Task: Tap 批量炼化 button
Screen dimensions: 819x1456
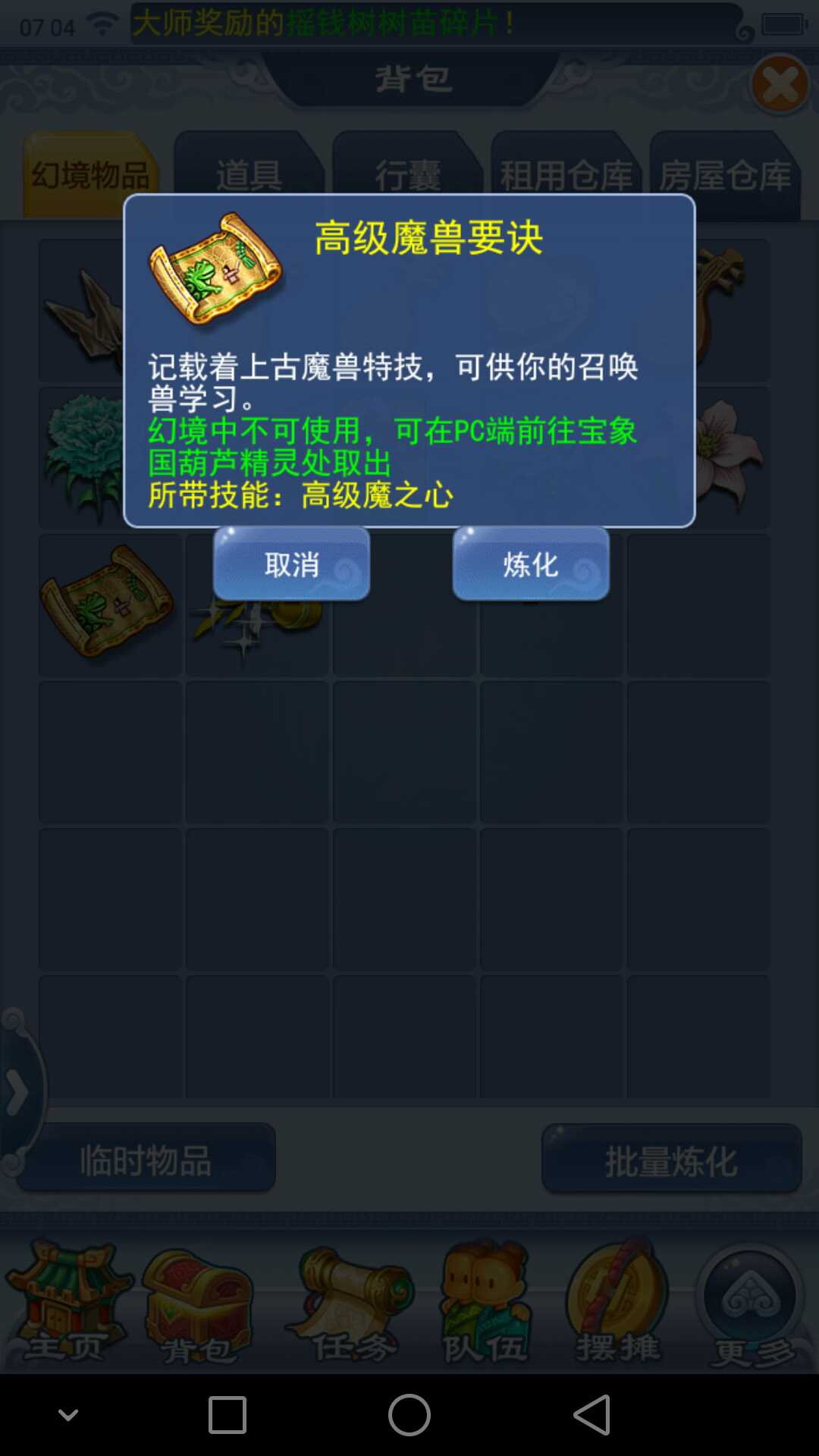Action: (x=671, y=1159)
